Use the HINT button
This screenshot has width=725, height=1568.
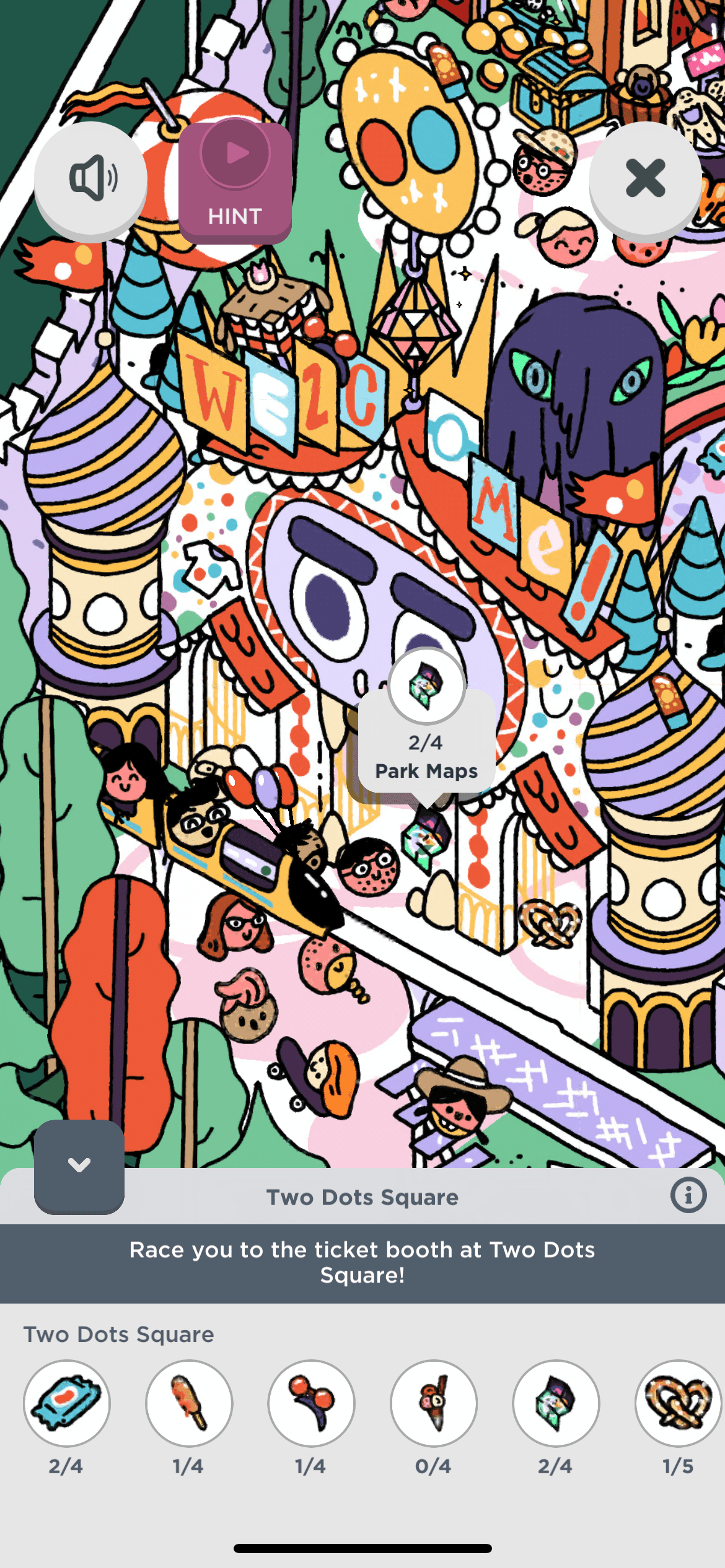235,182
